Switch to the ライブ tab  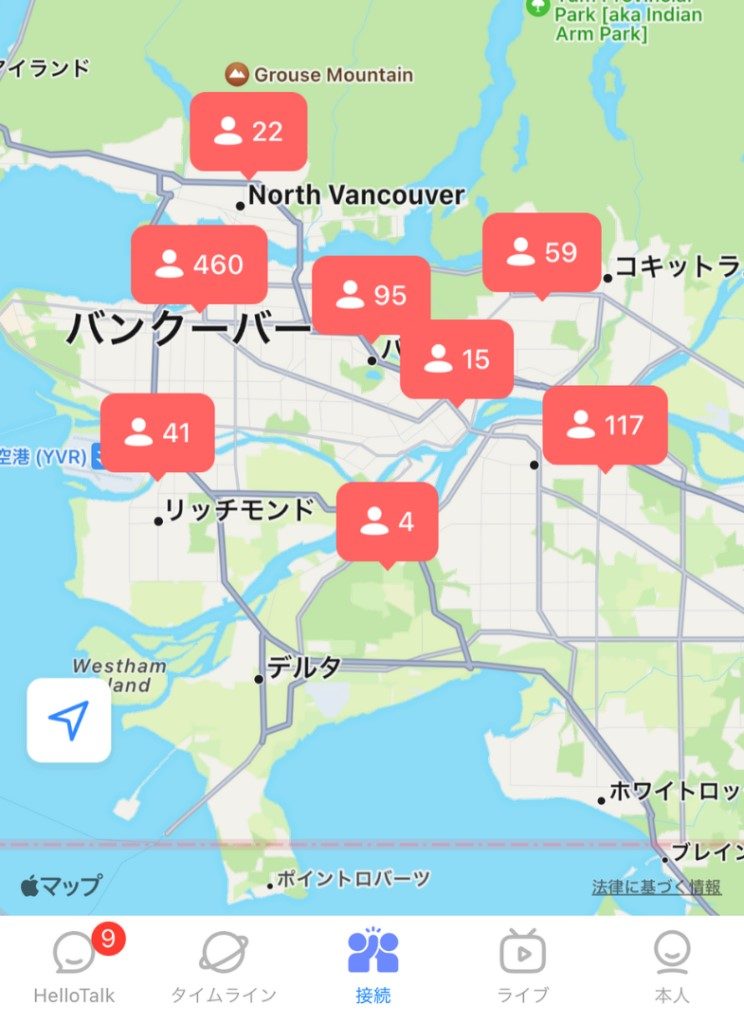(522, 968)
